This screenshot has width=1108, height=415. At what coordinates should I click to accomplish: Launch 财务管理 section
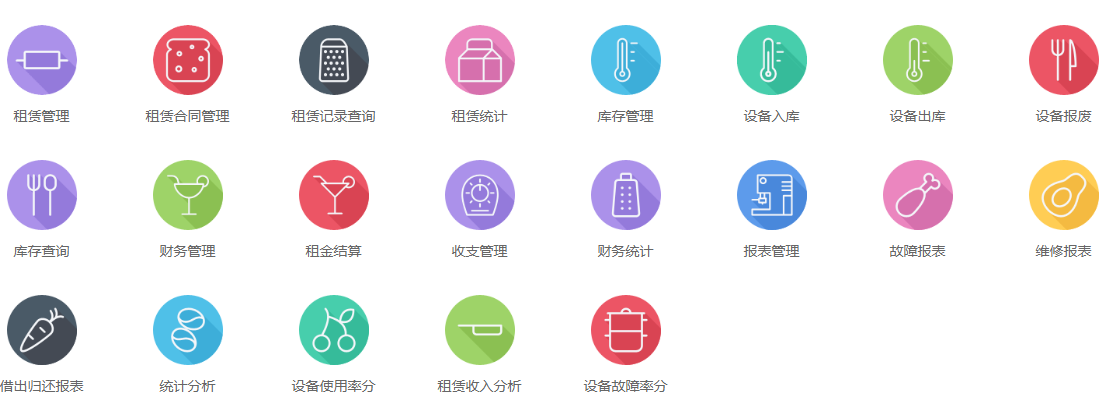coord(188,195)
